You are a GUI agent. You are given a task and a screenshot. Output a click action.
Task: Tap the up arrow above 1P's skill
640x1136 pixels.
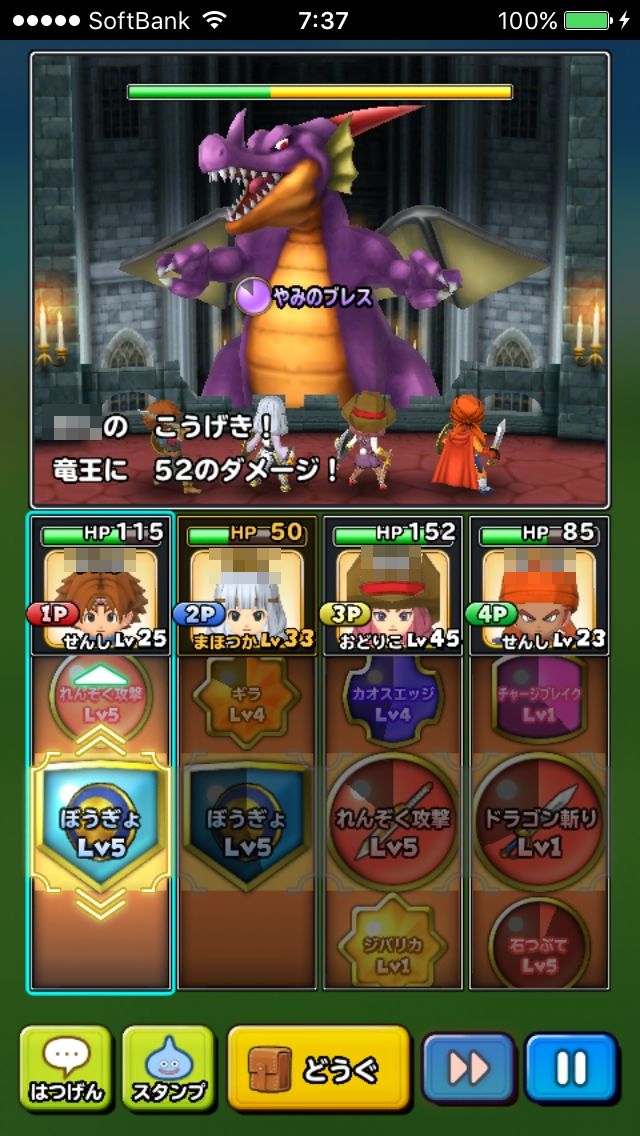[x=100, y=740]
